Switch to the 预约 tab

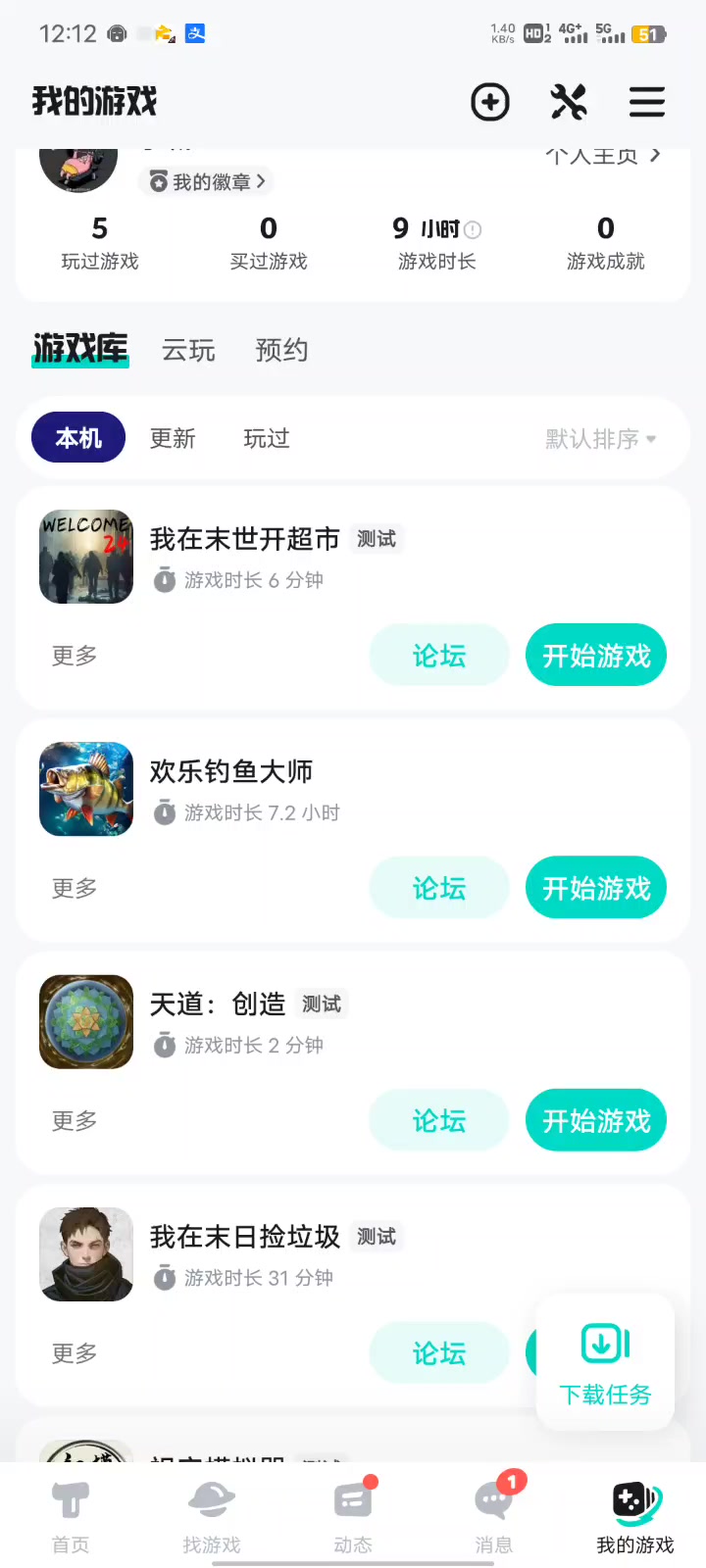point(281,351)
